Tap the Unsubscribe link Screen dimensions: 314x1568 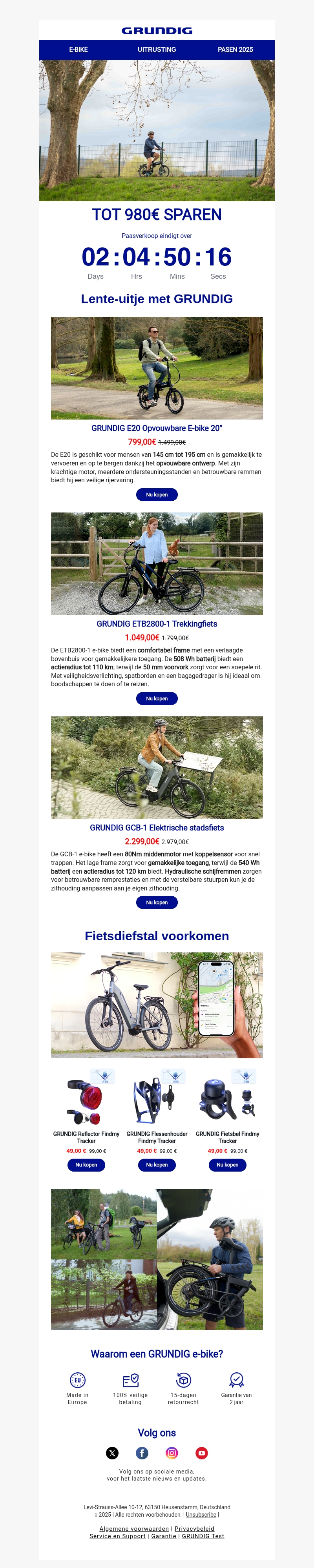(201, 1515)
